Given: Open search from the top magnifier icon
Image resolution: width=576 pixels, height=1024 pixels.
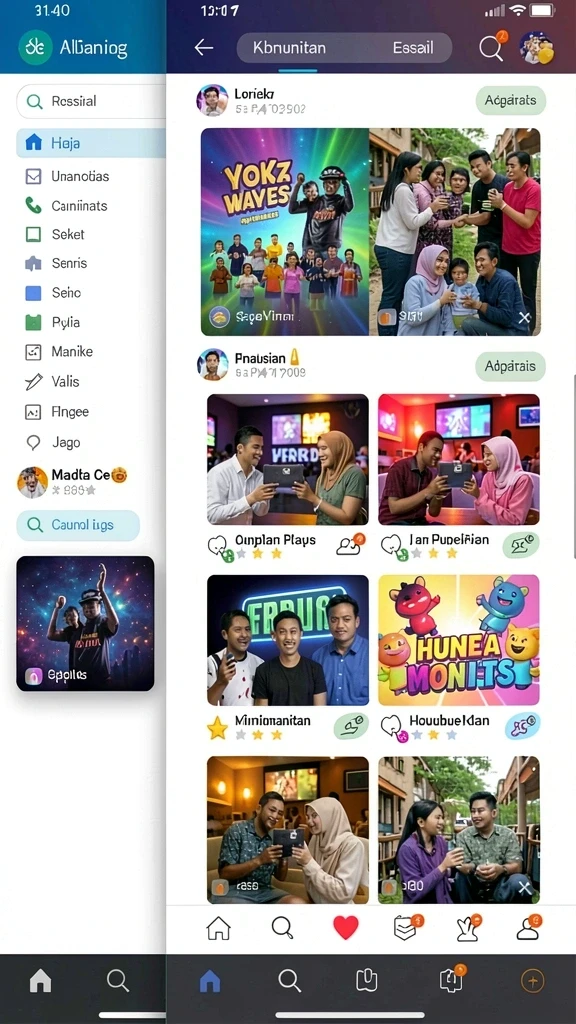Looking at the screenshot, I should pos(490,48).
